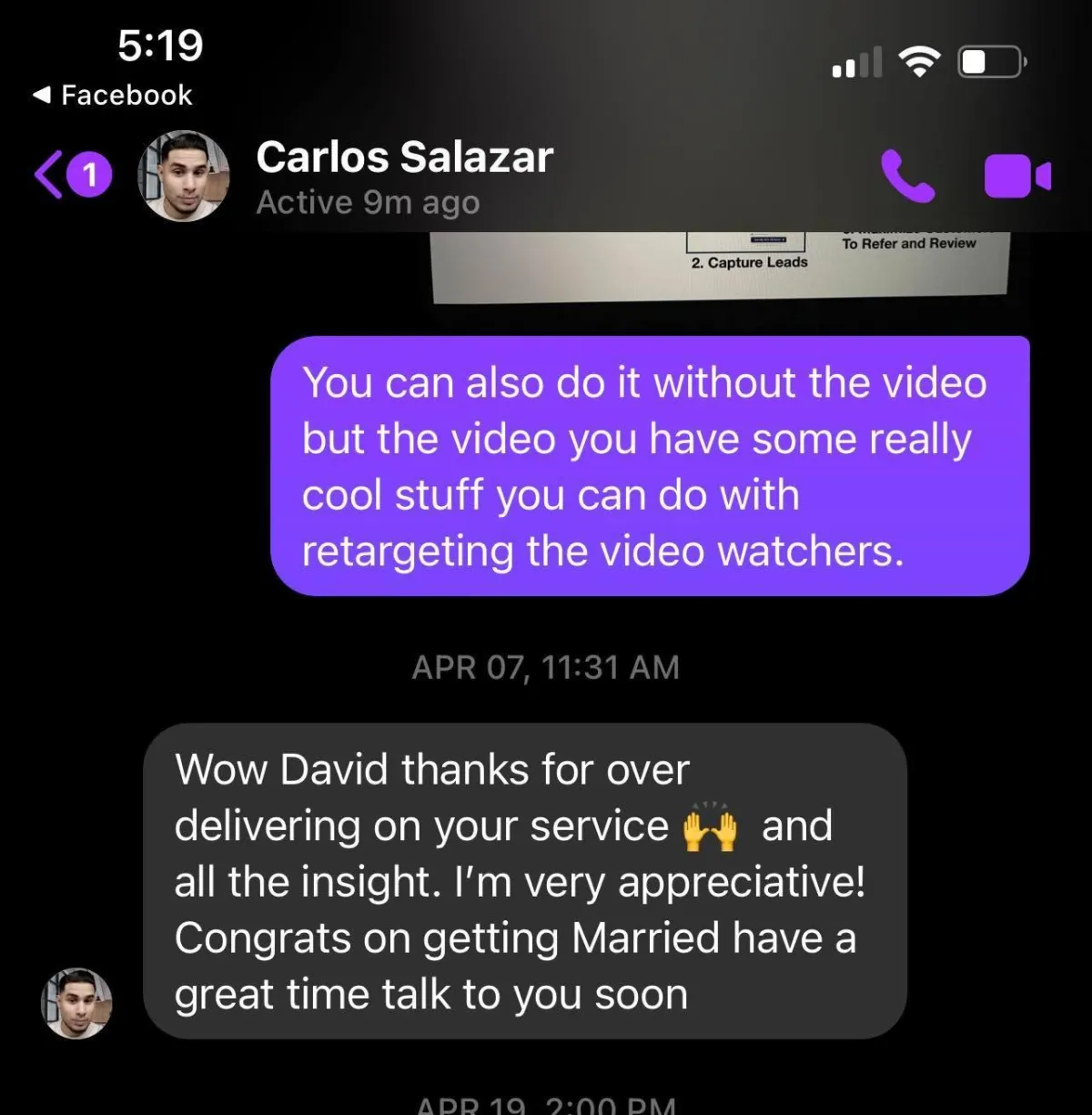Return to the Facebook app via the breadcrumb
This screenshot has height=1115, width=1092.
point(113,95)
